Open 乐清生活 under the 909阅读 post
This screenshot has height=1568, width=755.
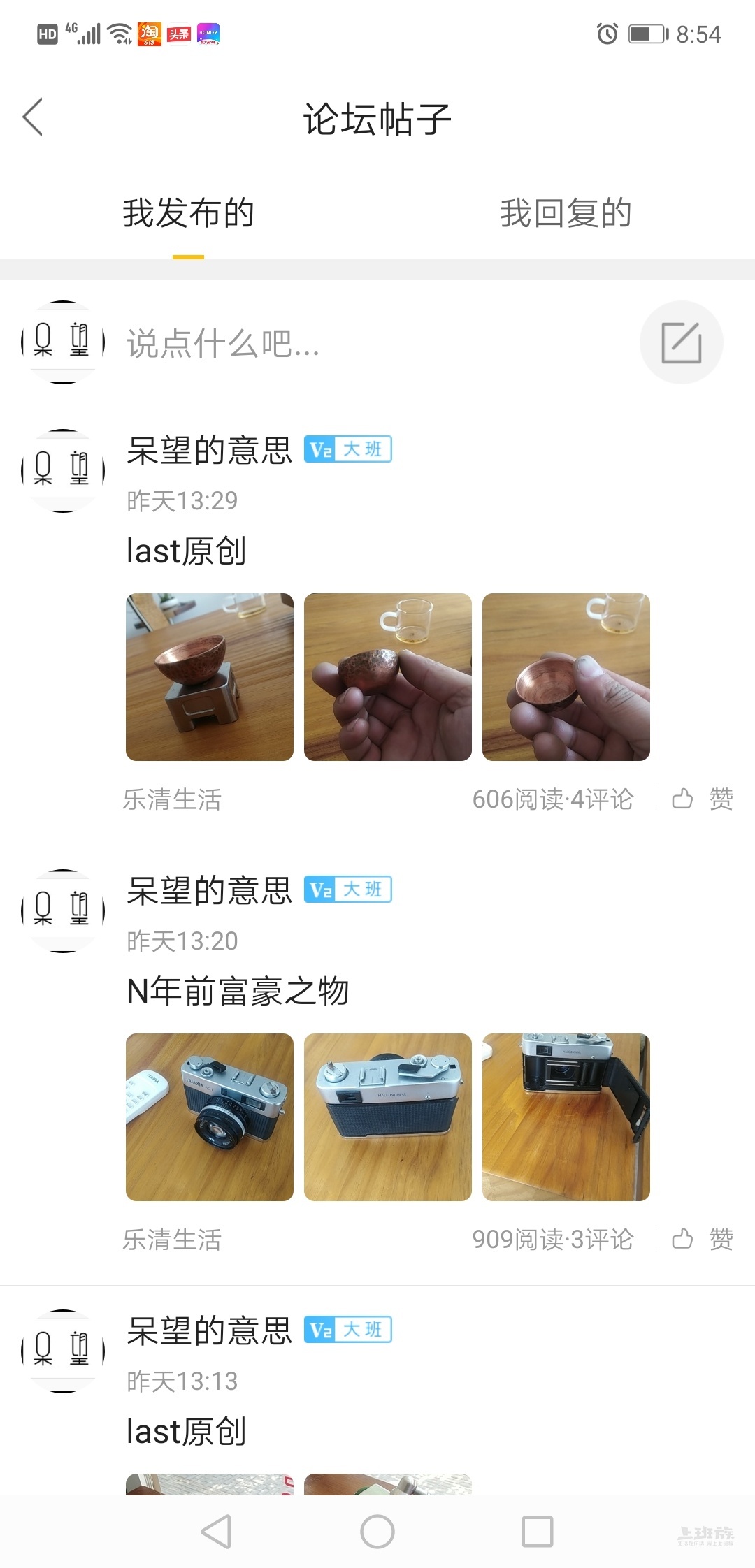[x=172, y=1240]
